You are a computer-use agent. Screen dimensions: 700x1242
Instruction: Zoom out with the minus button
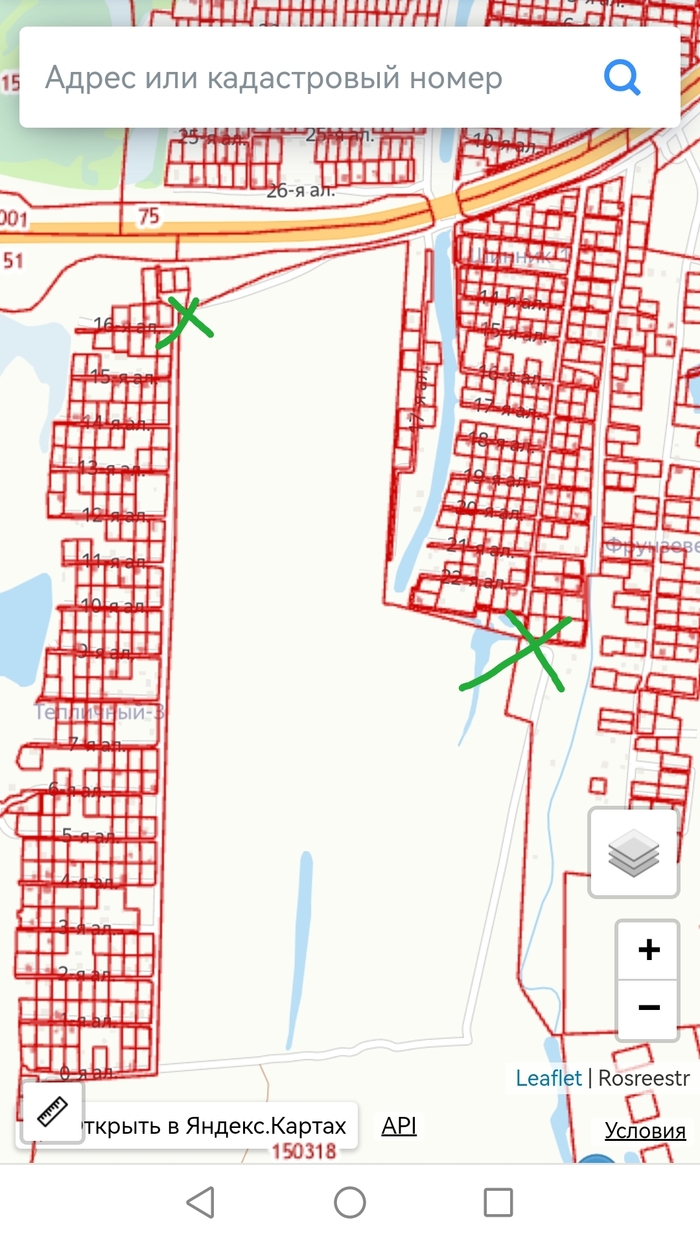click(x=649, y=1008)
